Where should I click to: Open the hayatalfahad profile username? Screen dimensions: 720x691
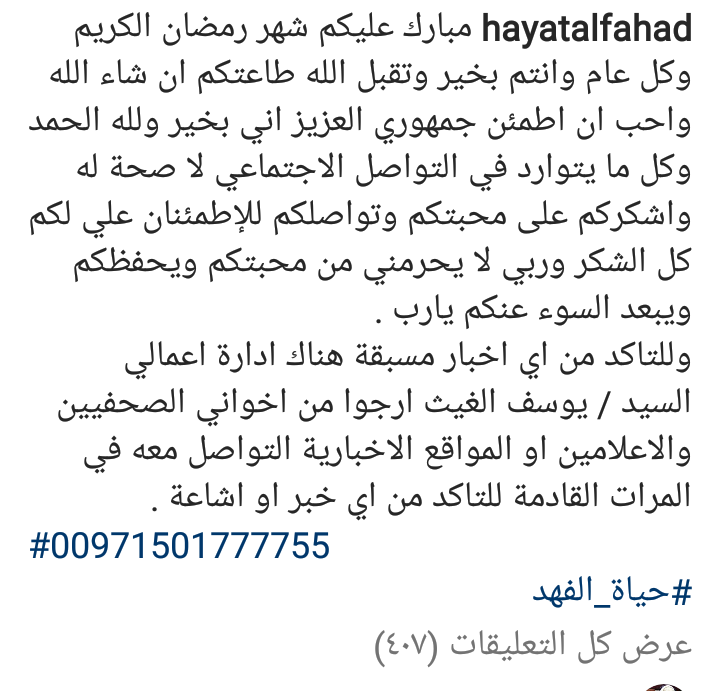point(587,29)
